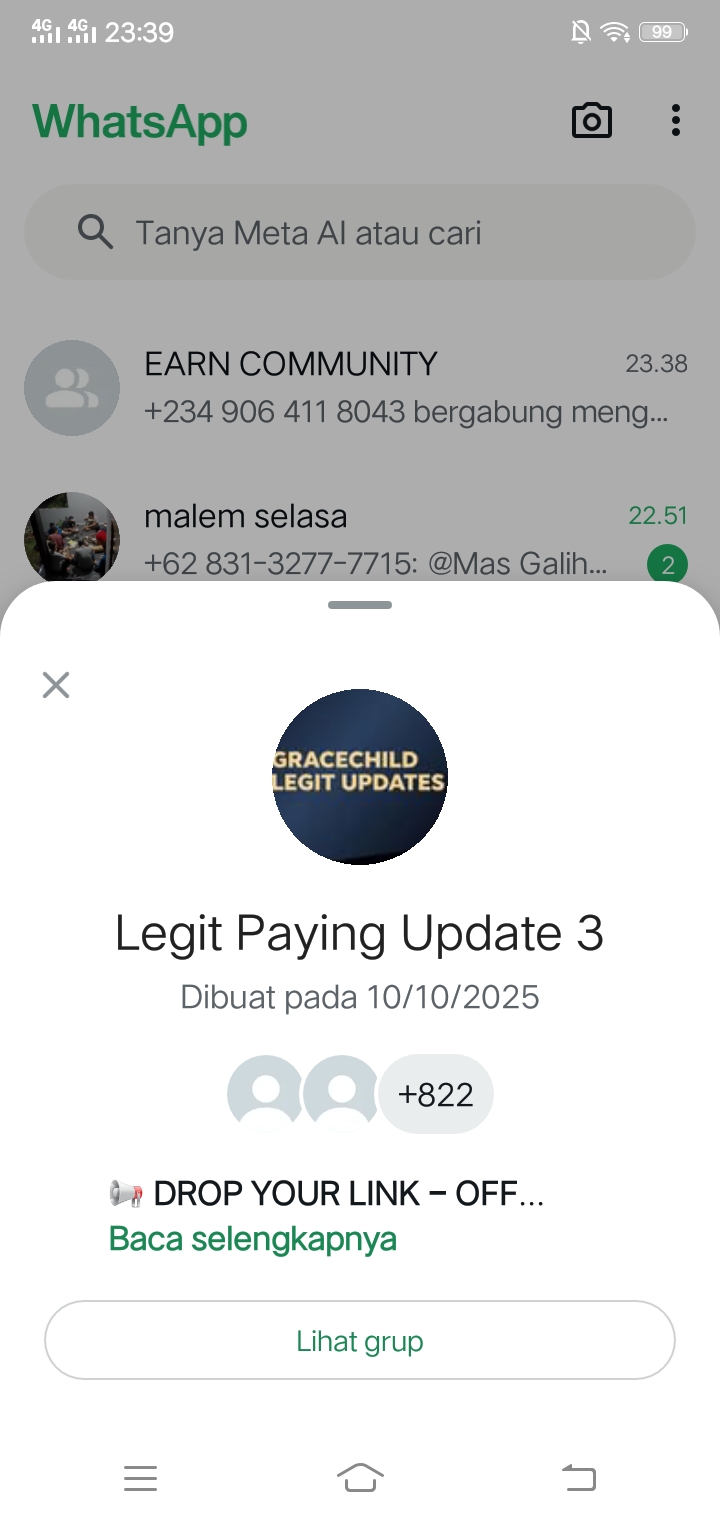Open the +822 members list
The width and height of the screenshot is (720, 1520).
(435, 1094)
